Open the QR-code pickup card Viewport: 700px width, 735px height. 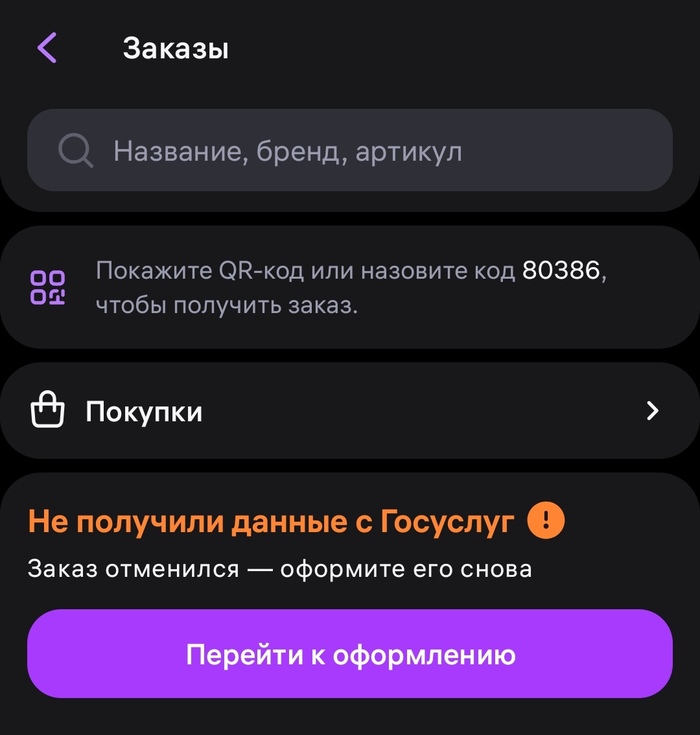(x=350, y=287)
